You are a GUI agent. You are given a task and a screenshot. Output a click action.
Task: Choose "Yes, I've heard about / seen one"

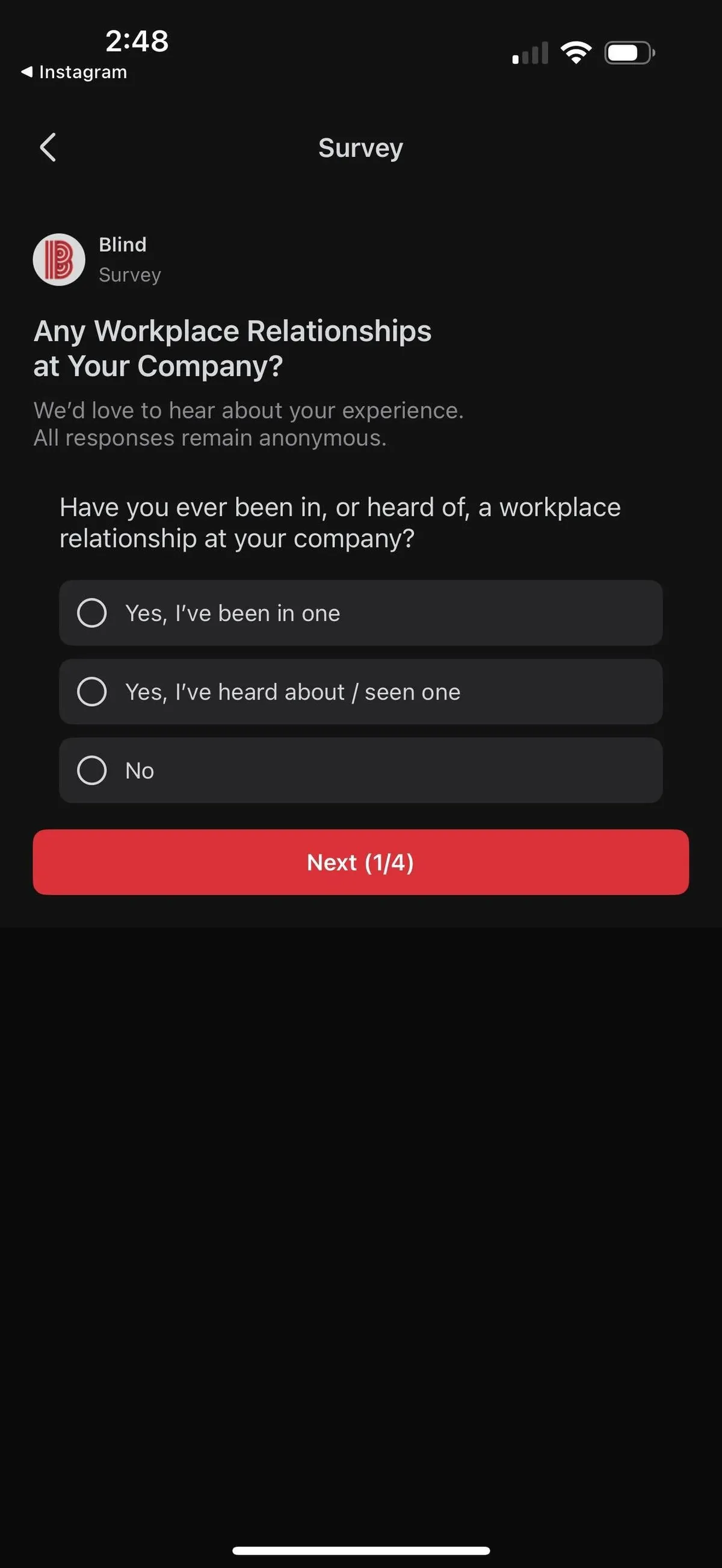coord(360,692)
